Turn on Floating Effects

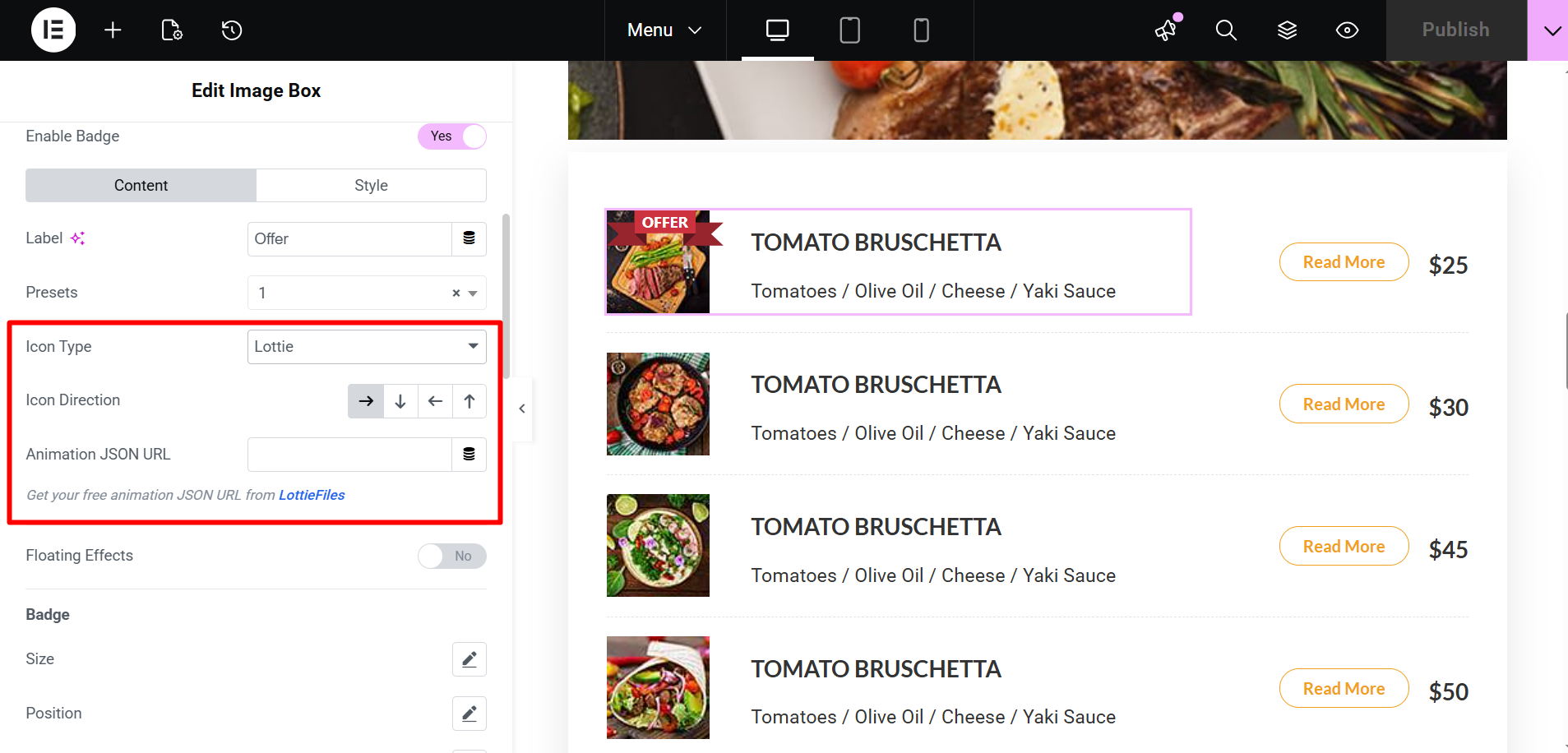[452, 557]
